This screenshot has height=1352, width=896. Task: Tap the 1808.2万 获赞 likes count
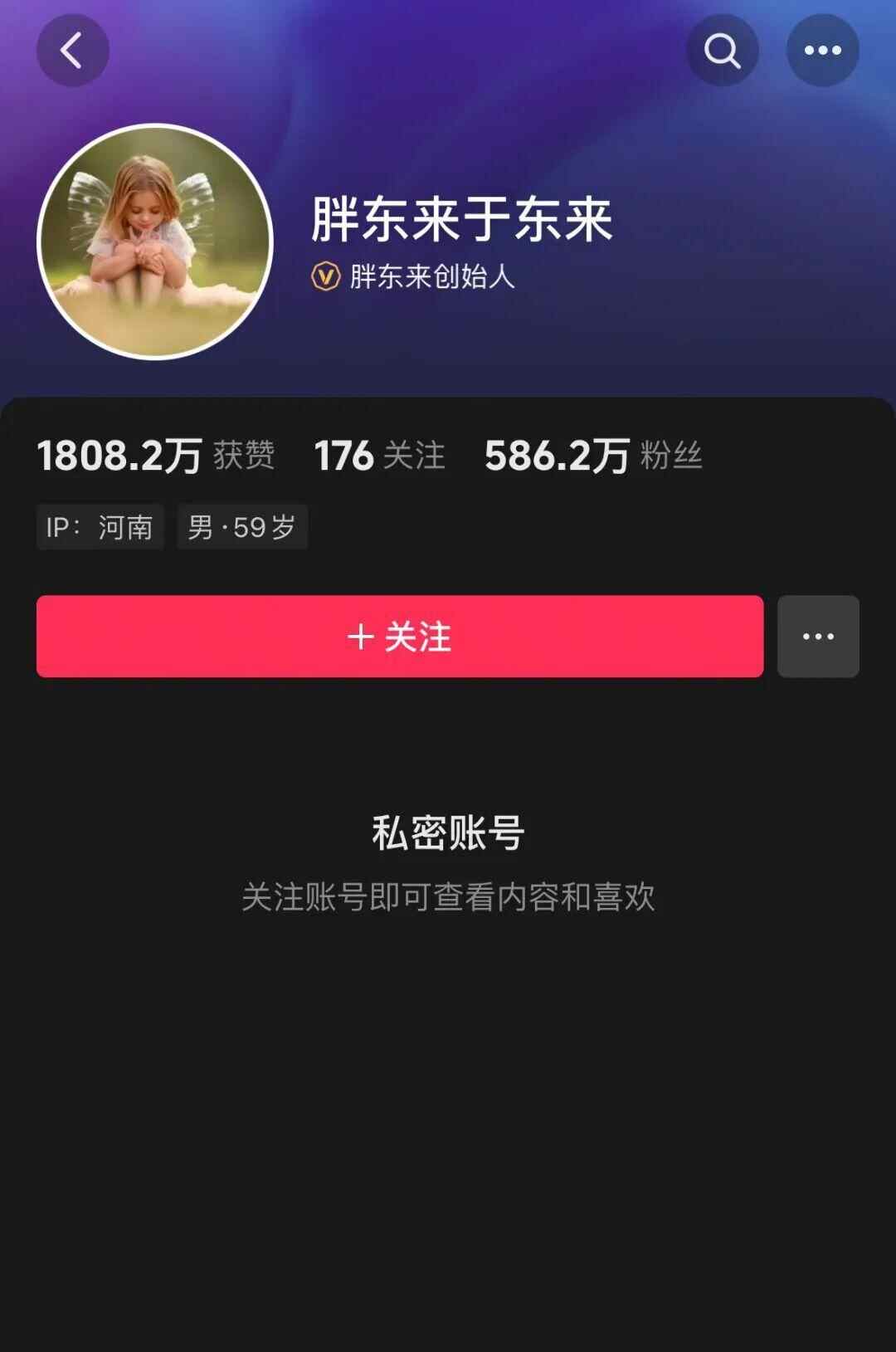[x=156, y=456]
